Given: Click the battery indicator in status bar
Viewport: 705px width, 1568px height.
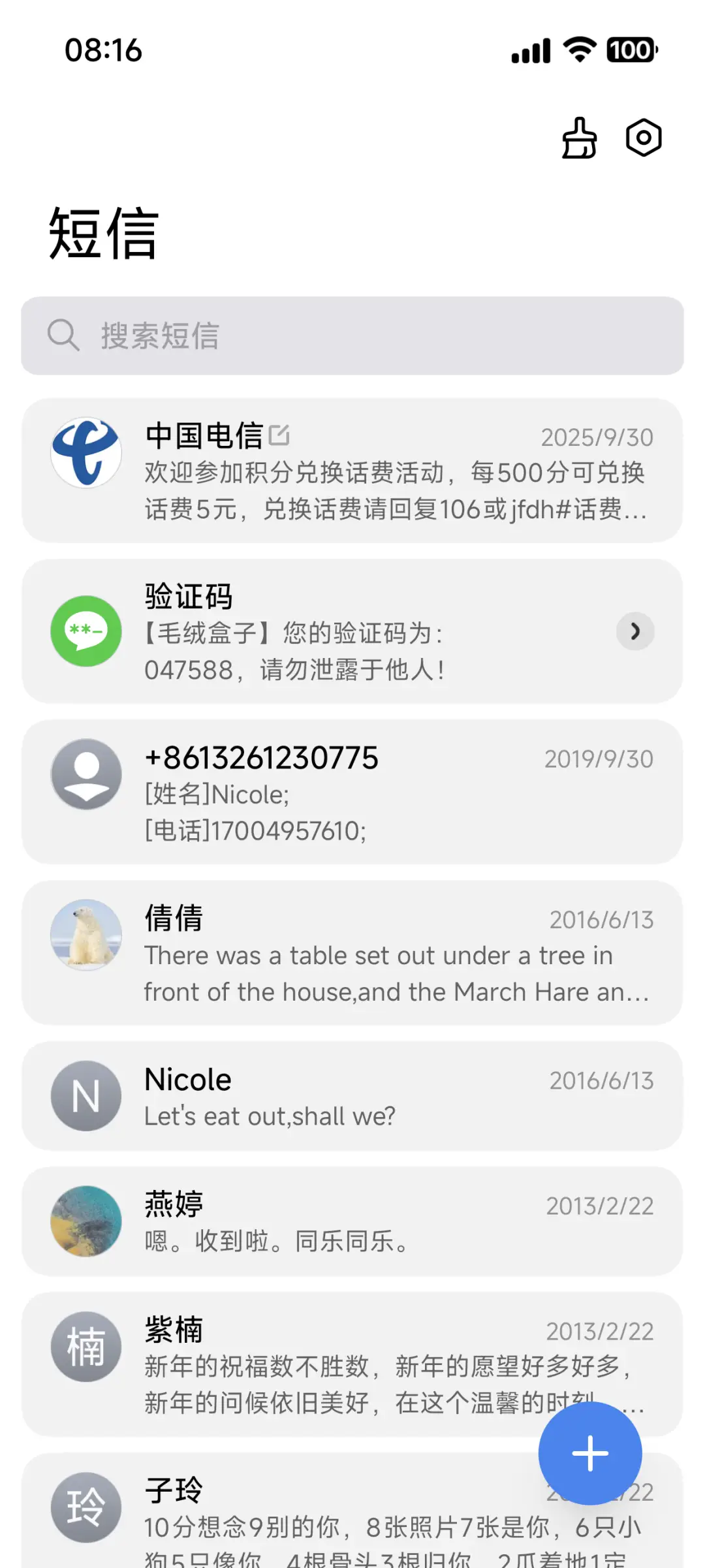Looking at the screenshot, I should point(629,50).
